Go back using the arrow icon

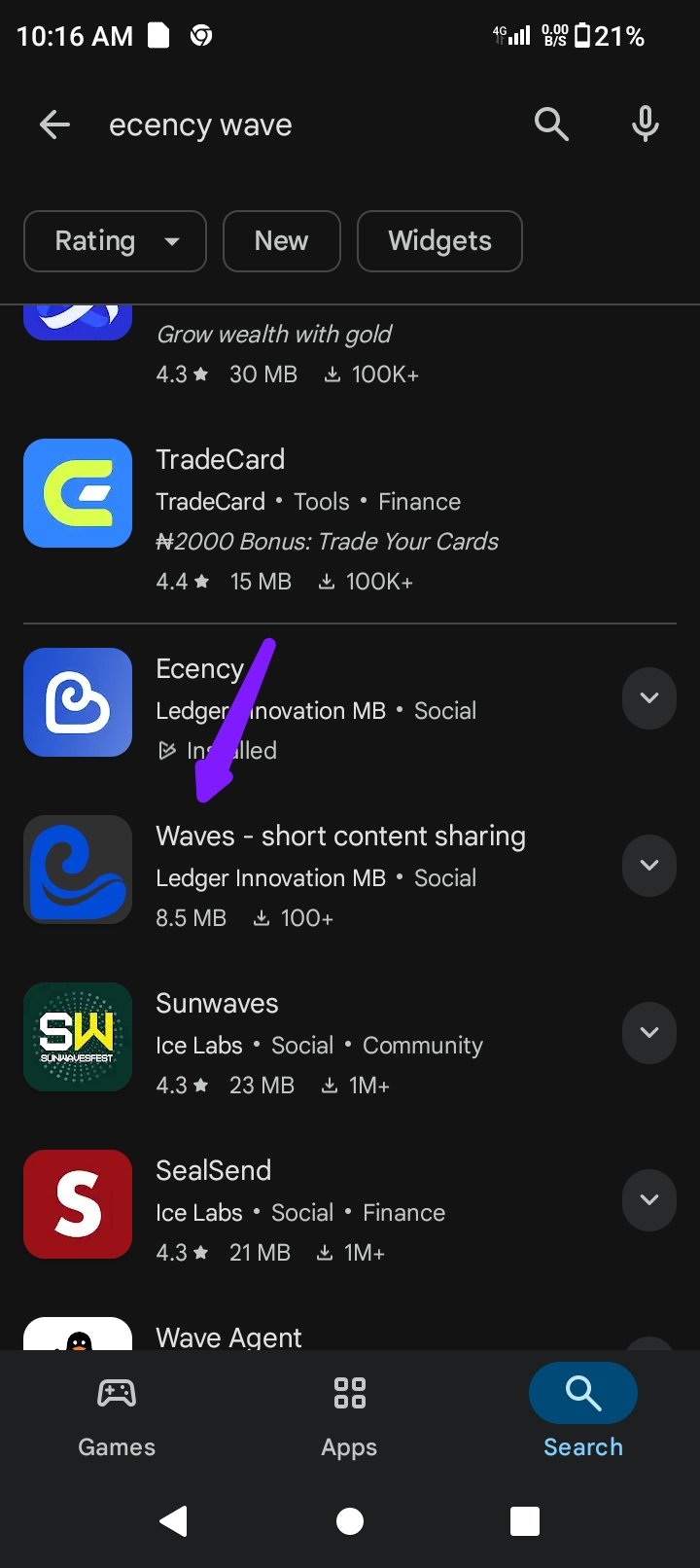pos(54,125)
